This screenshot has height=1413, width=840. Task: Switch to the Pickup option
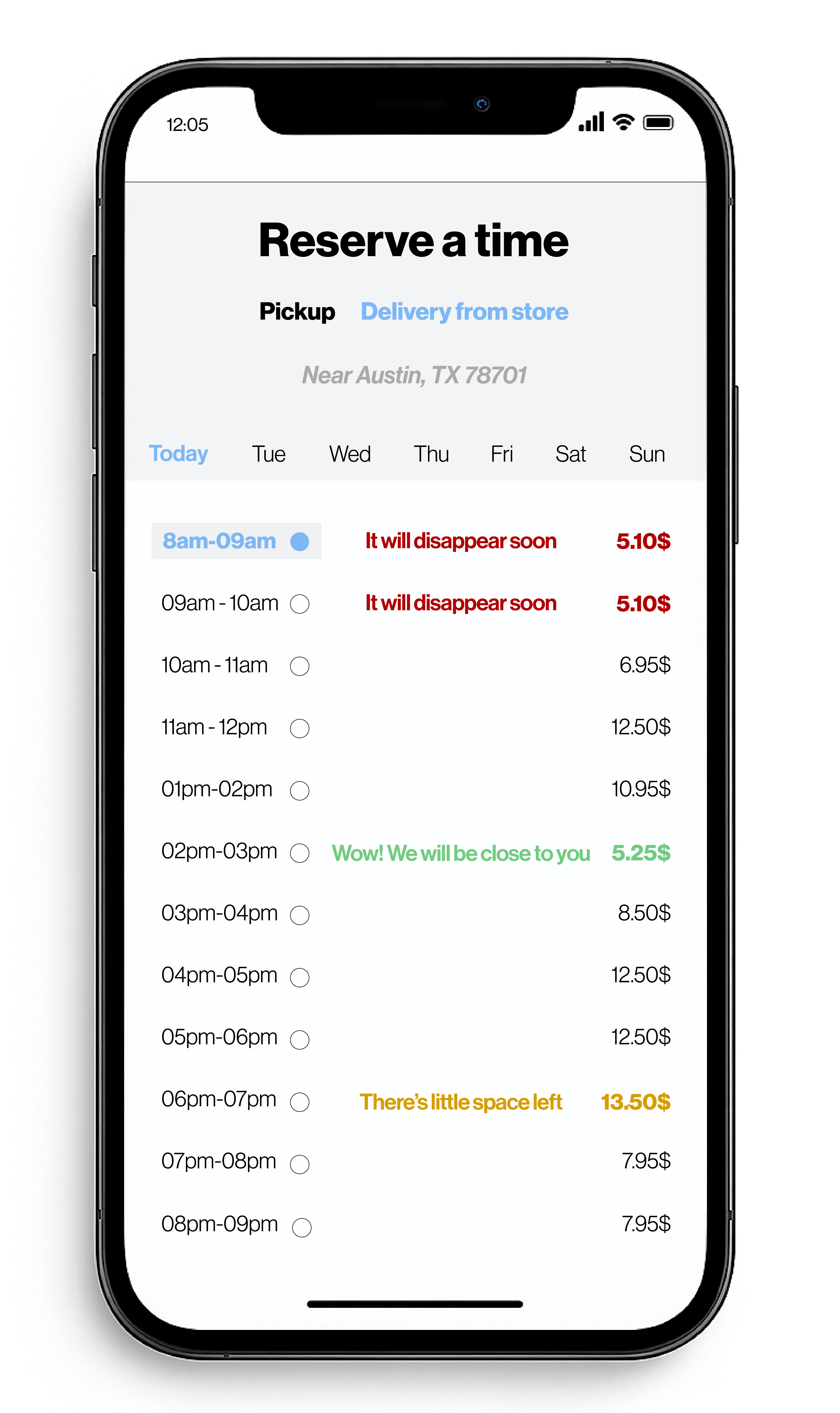297,312
